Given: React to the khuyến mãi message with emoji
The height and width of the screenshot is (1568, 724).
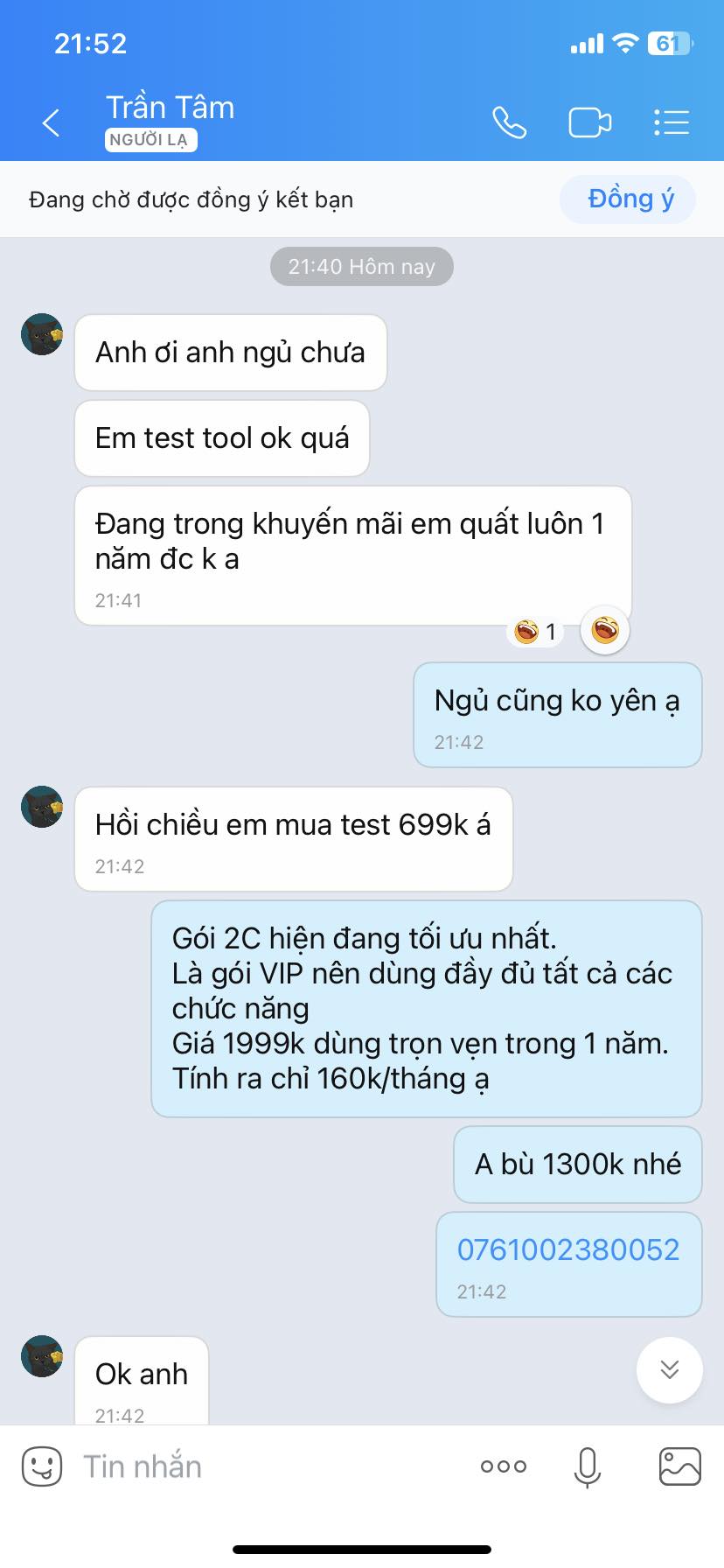Looking at the screenshot, I should tap(605, 630).
